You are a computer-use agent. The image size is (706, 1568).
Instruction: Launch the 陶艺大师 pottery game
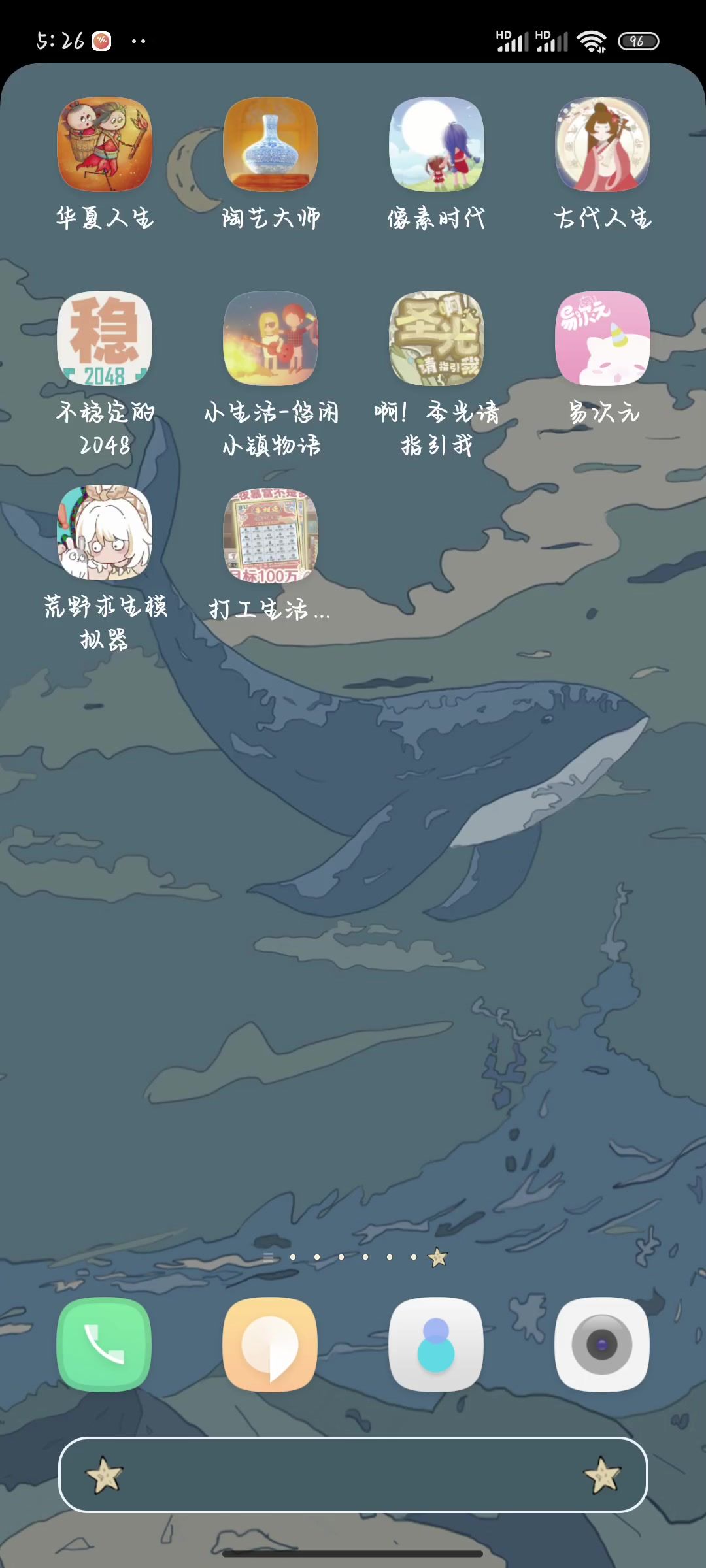[271, 144]
